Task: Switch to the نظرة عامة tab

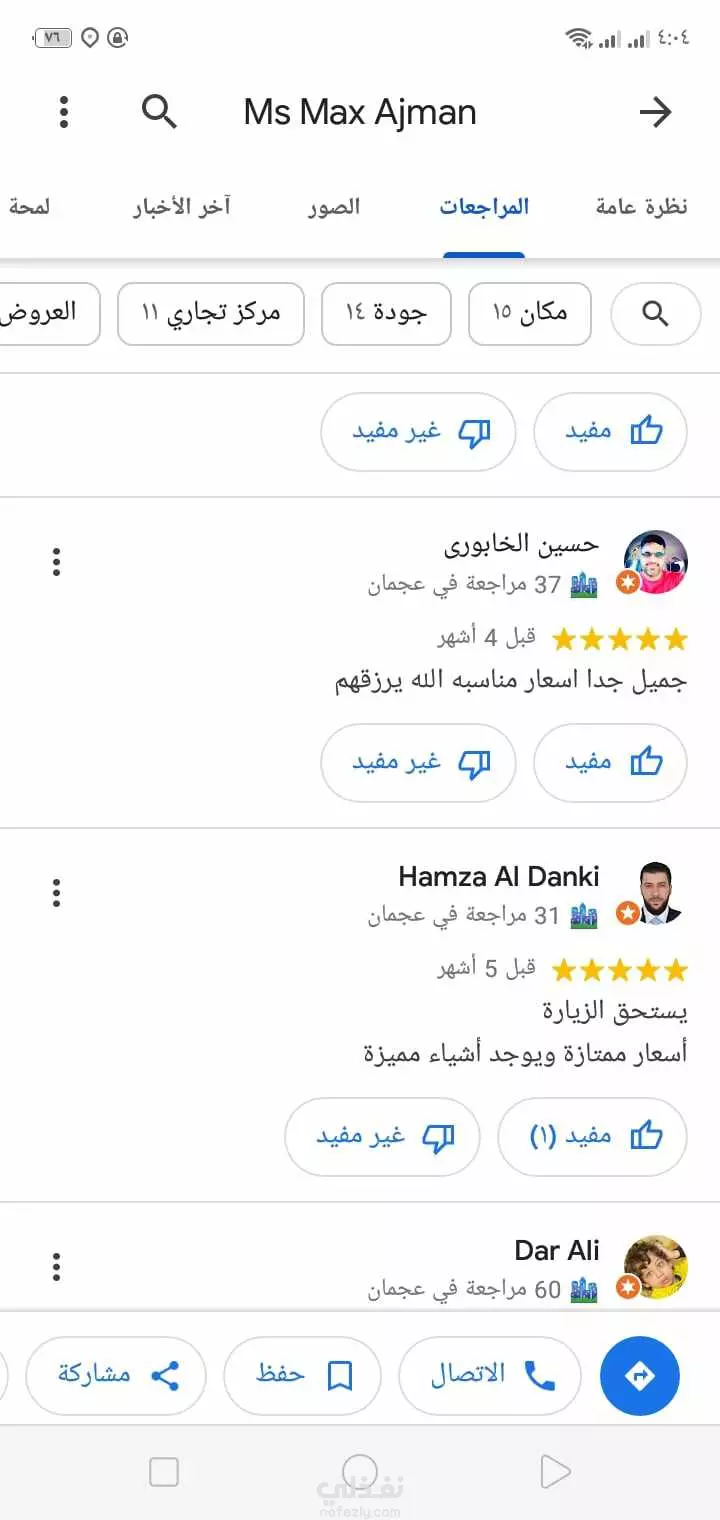Action: (x=642, y=207)
